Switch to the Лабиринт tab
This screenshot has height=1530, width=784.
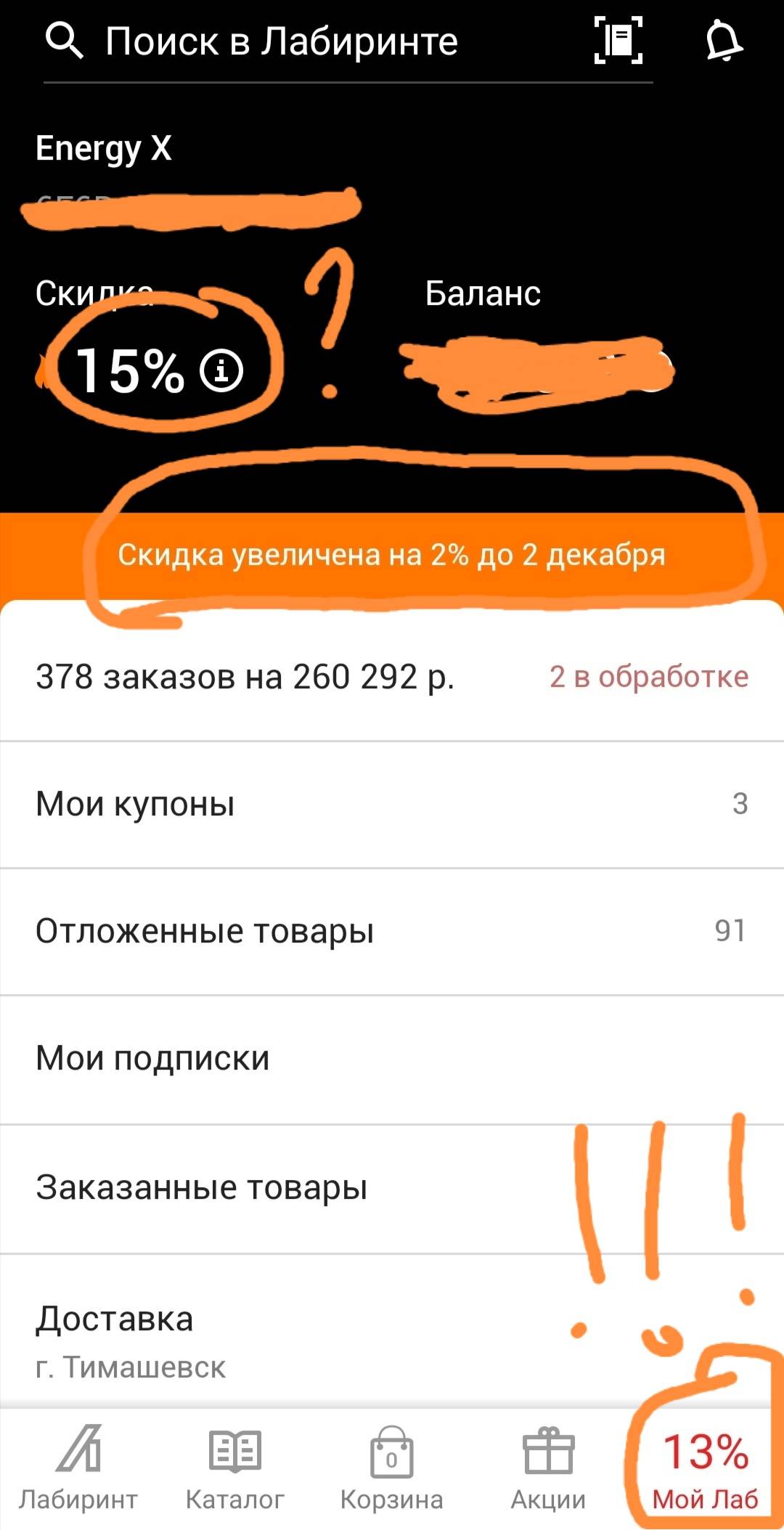pyautogui.click(x=78, y=1469)
